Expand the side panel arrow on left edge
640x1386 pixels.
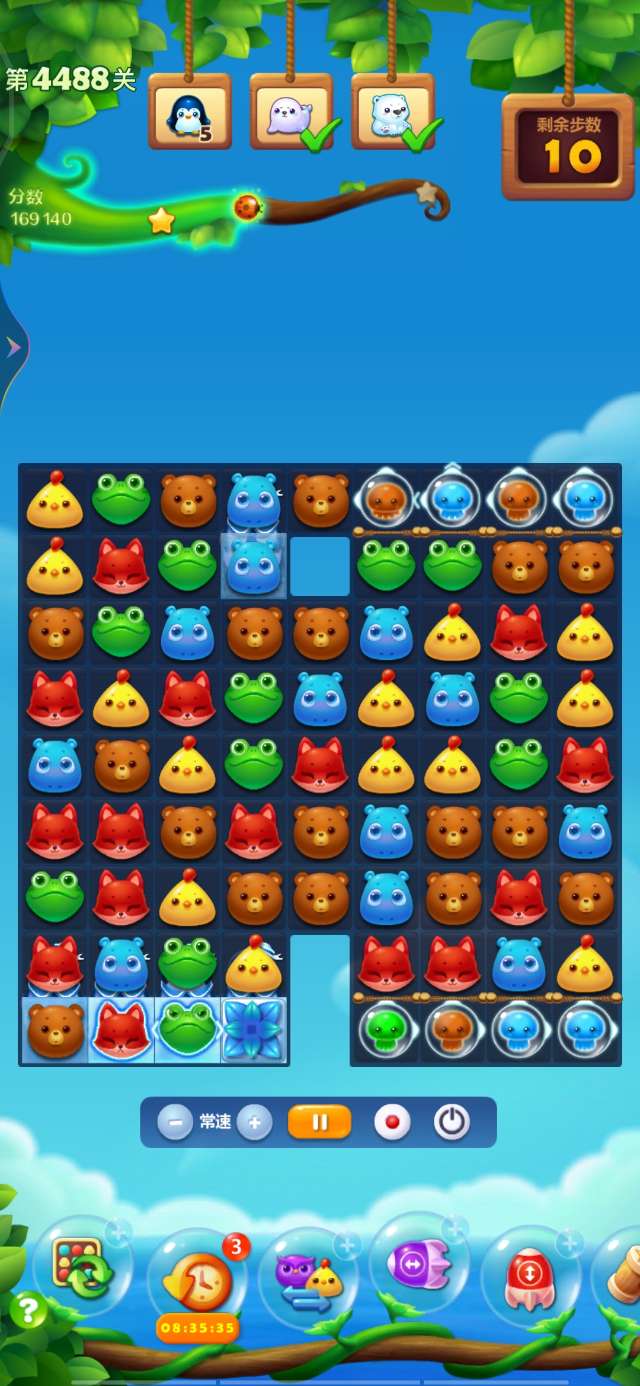[14, 347]
